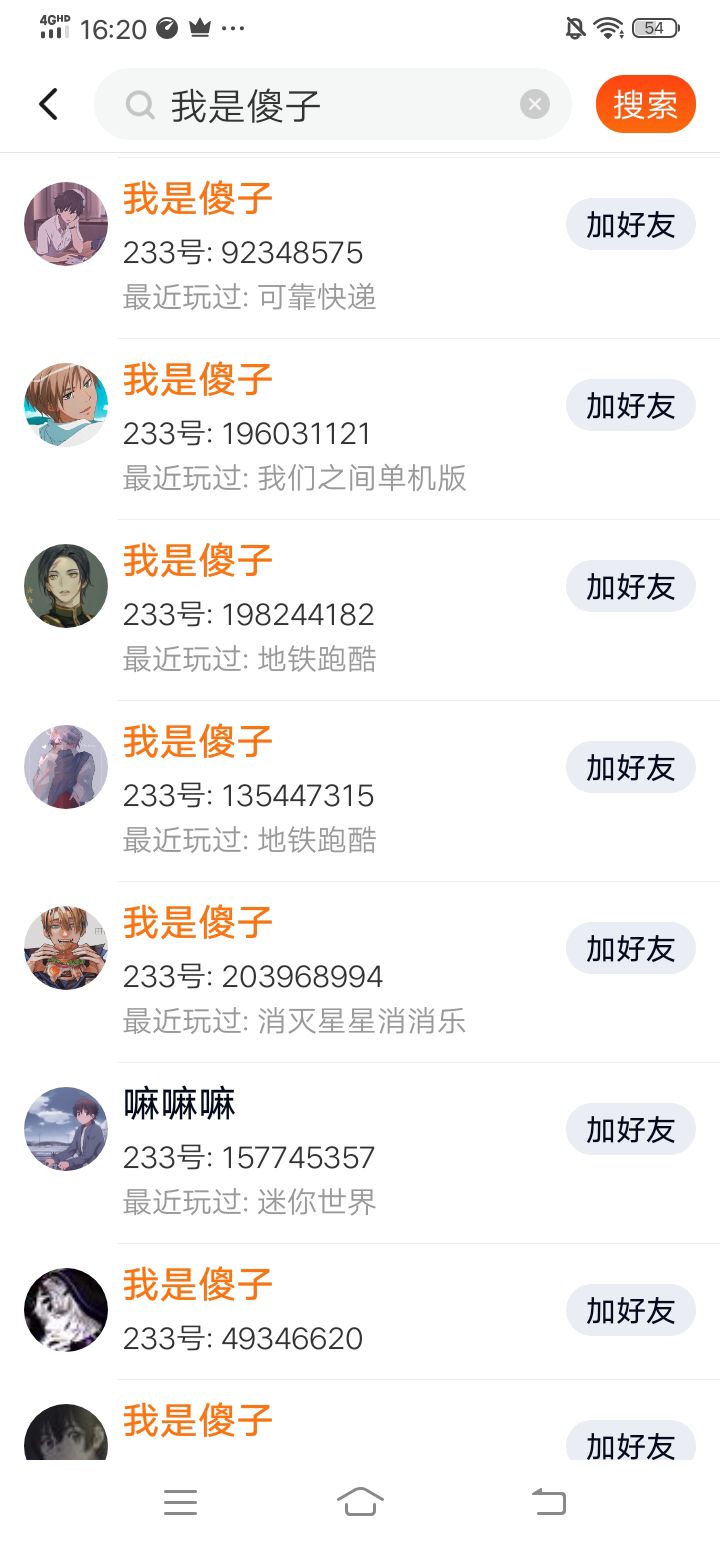Add user 196031121 as a friend
Image resolution: width=720 pixels, height=1544 pixels.
[630, 406]
